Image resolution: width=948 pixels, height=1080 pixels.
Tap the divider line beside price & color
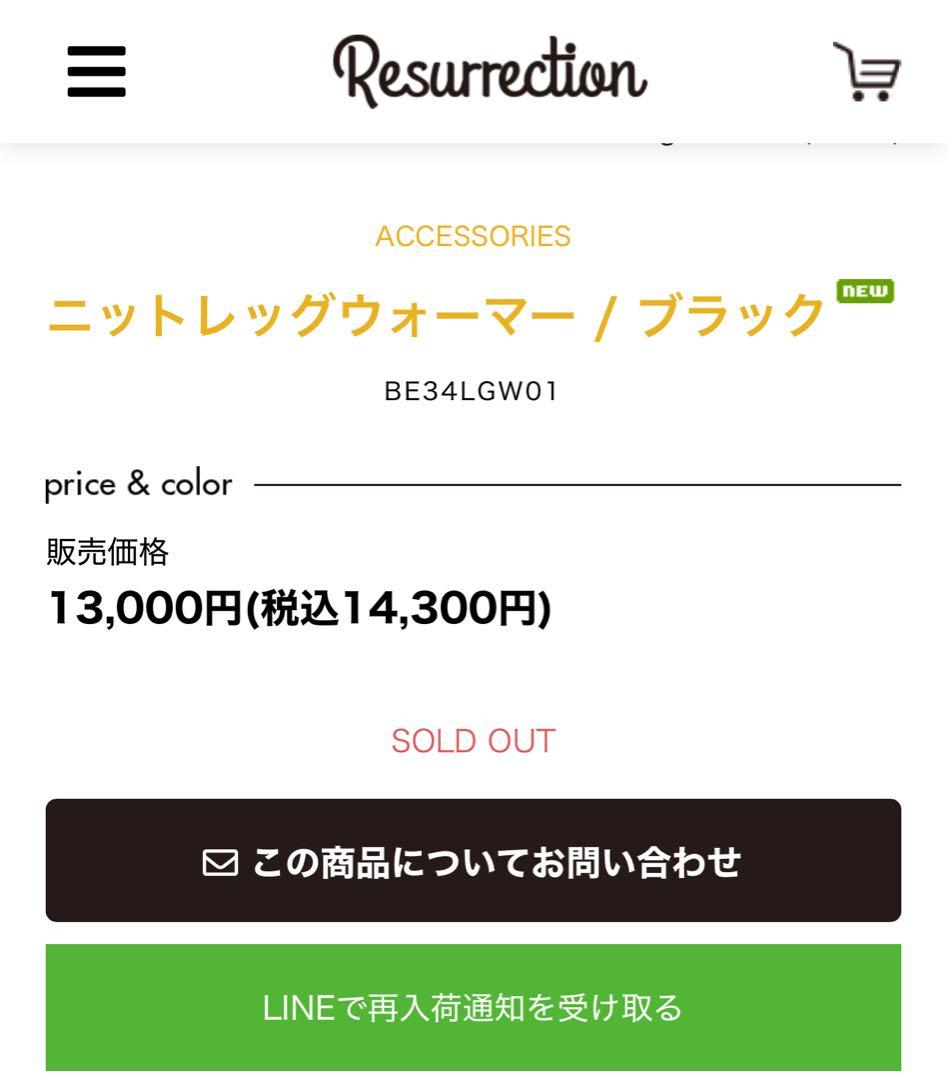(x=580, y=485)
